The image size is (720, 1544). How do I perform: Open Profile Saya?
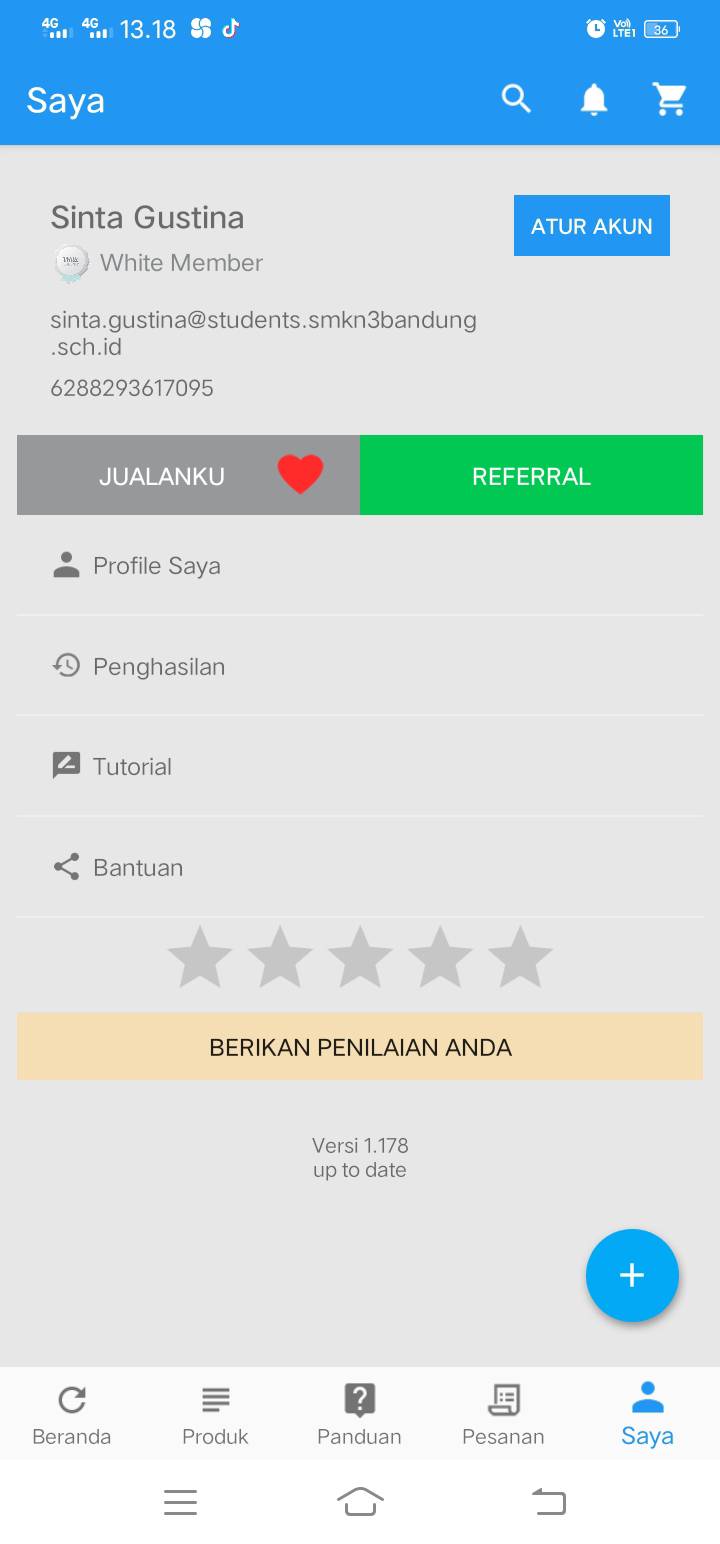click(360, 565)
